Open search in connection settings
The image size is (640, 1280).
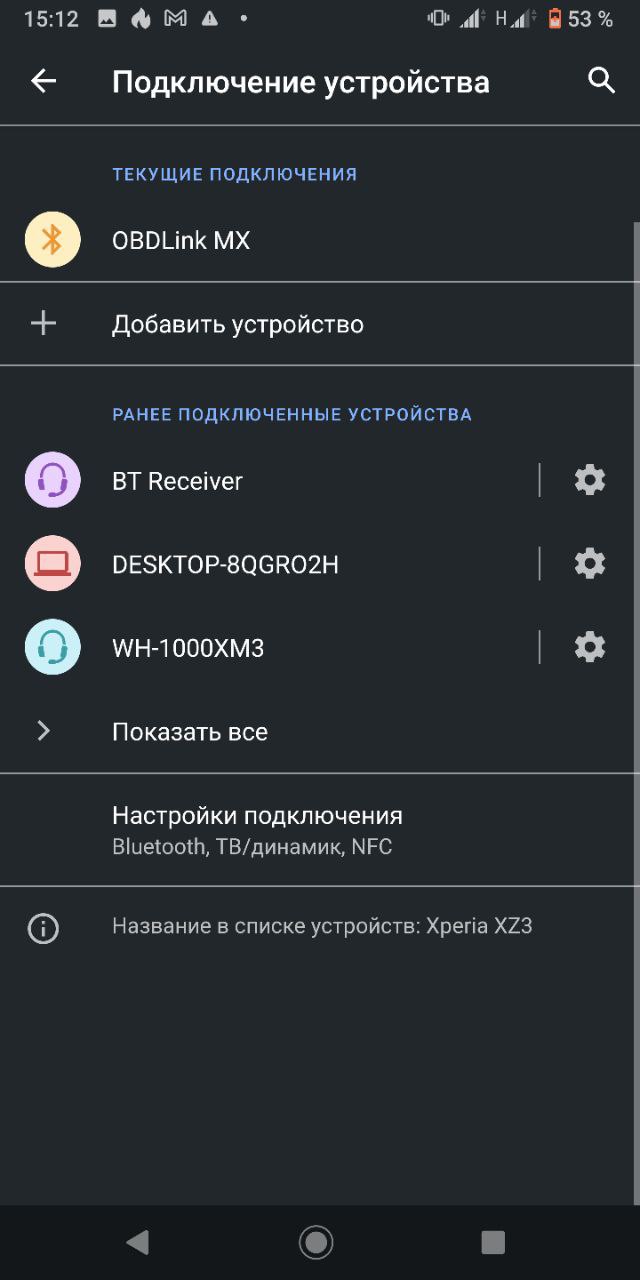click(x=601, y=81)
